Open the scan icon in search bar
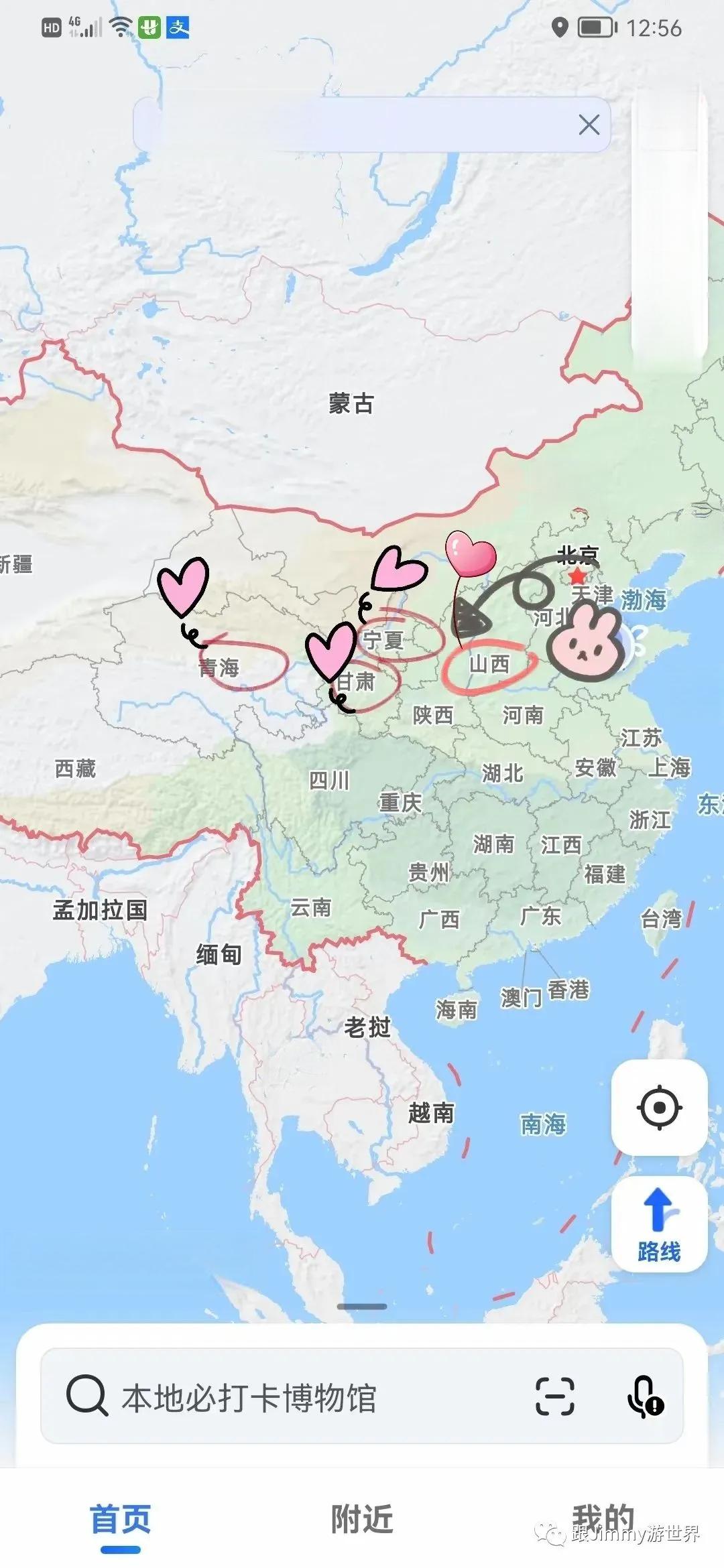724x1568 pixels. 554,1396
